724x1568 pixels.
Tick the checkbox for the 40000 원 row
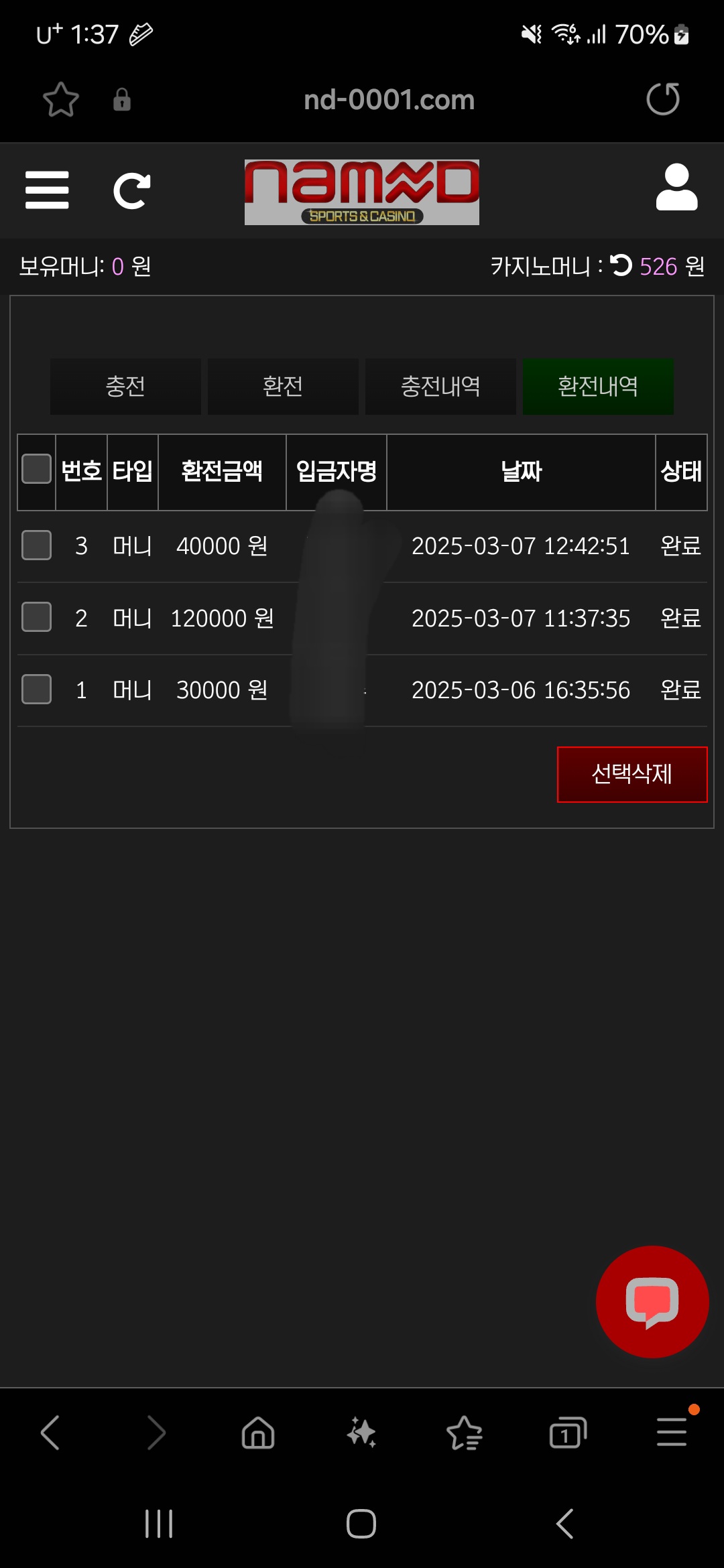pos(37,545)
